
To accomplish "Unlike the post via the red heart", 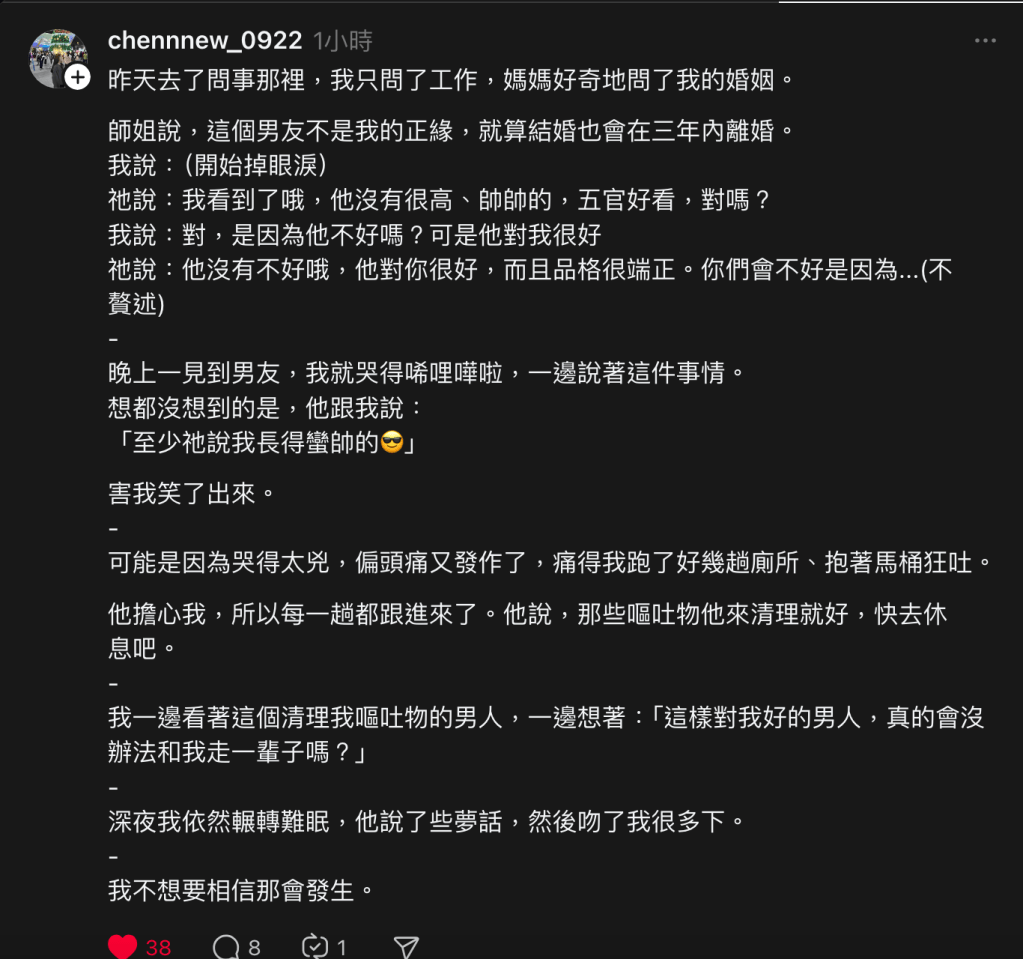I will [122, 946].
